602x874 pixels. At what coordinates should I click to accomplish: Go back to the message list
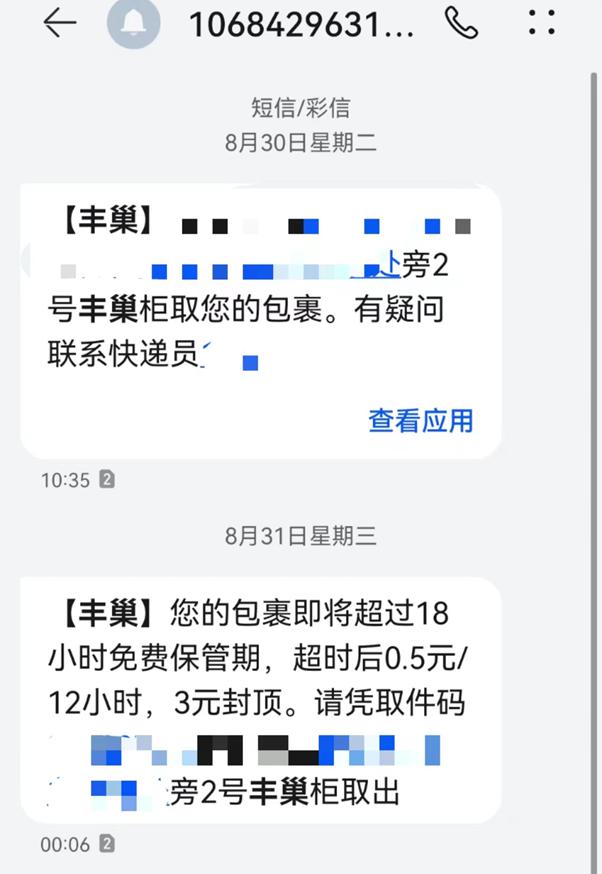click(60, 25)
